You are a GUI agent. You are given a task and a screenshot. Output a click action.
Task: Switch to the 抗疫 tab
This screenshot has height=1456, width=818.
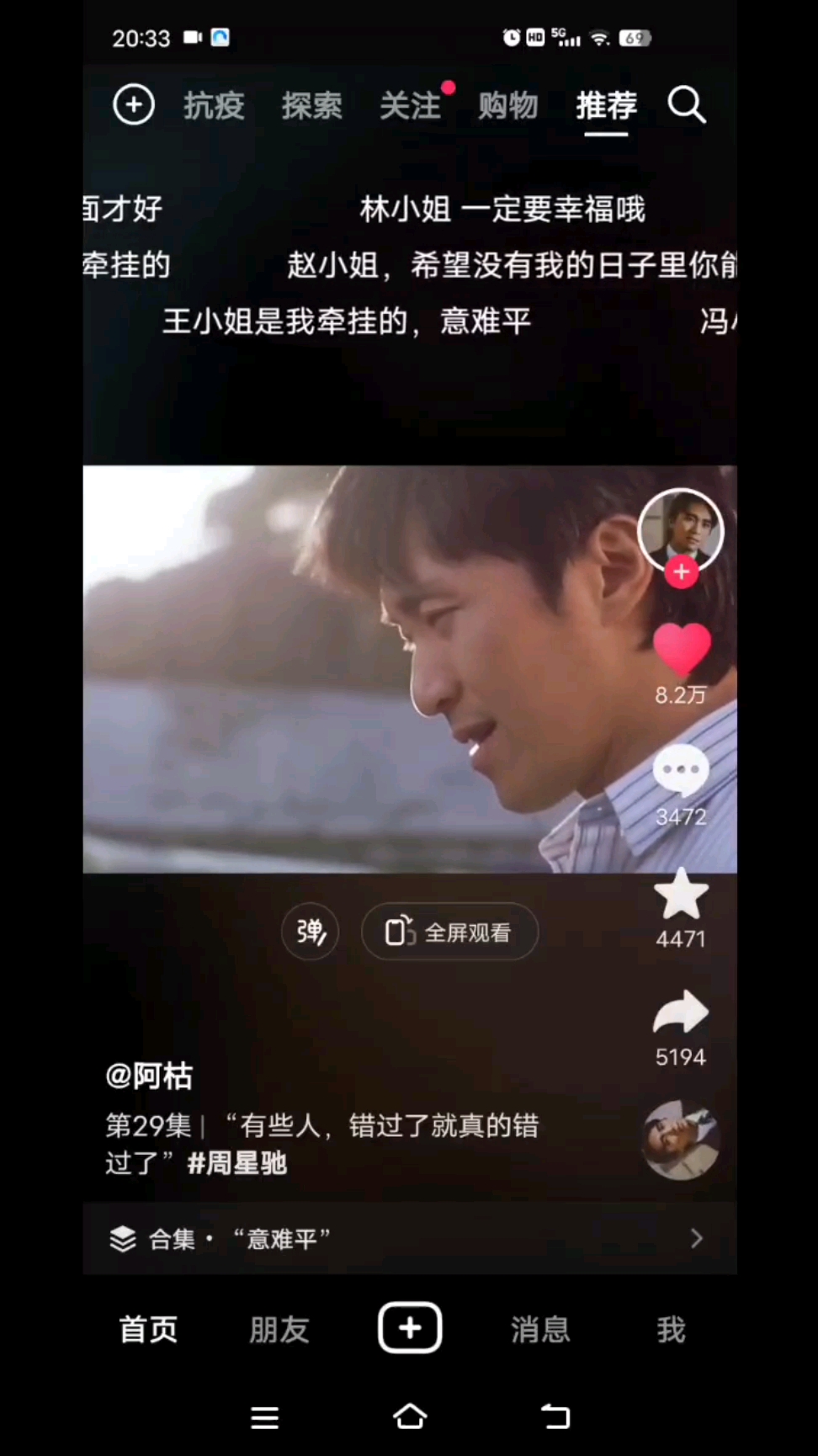click(214, 106)
